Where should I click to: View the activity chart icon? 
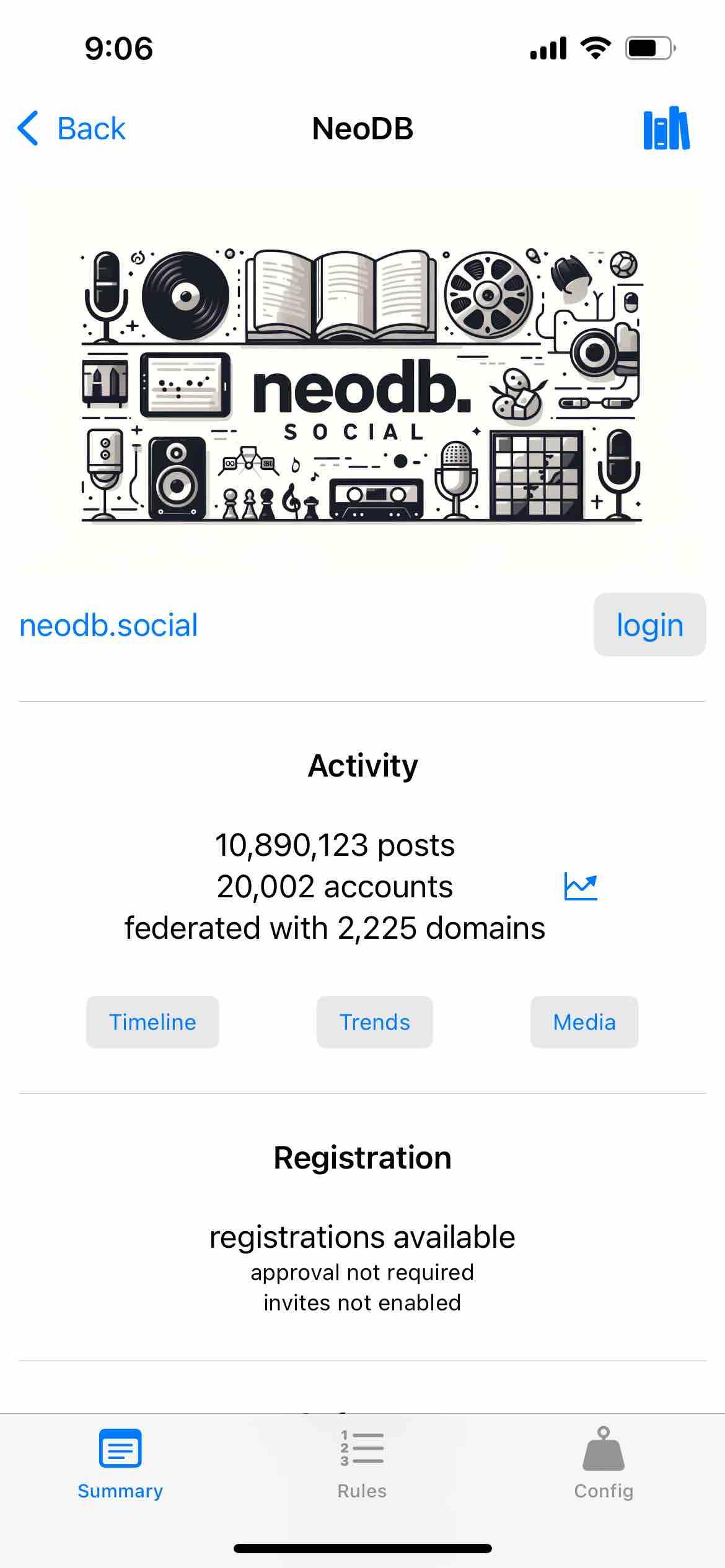click(581, 886)
